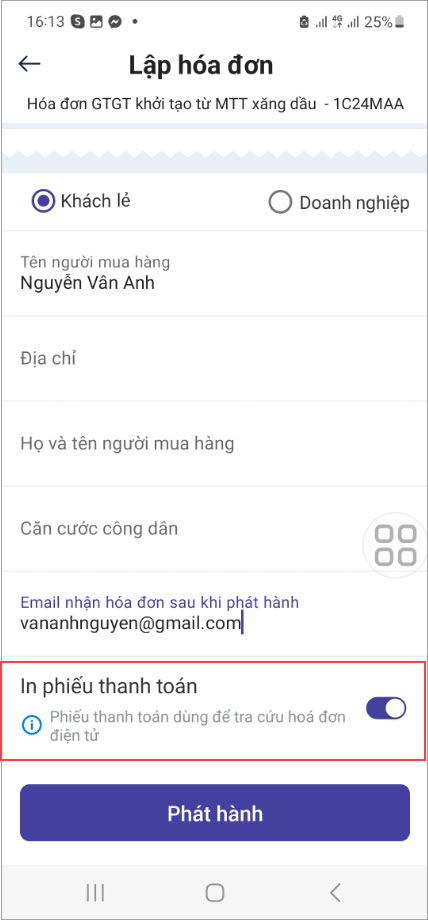Focus the Họ và tên người mua hàng field
The width and height of the screenshot is (428, 920).
tap(214, 444)
